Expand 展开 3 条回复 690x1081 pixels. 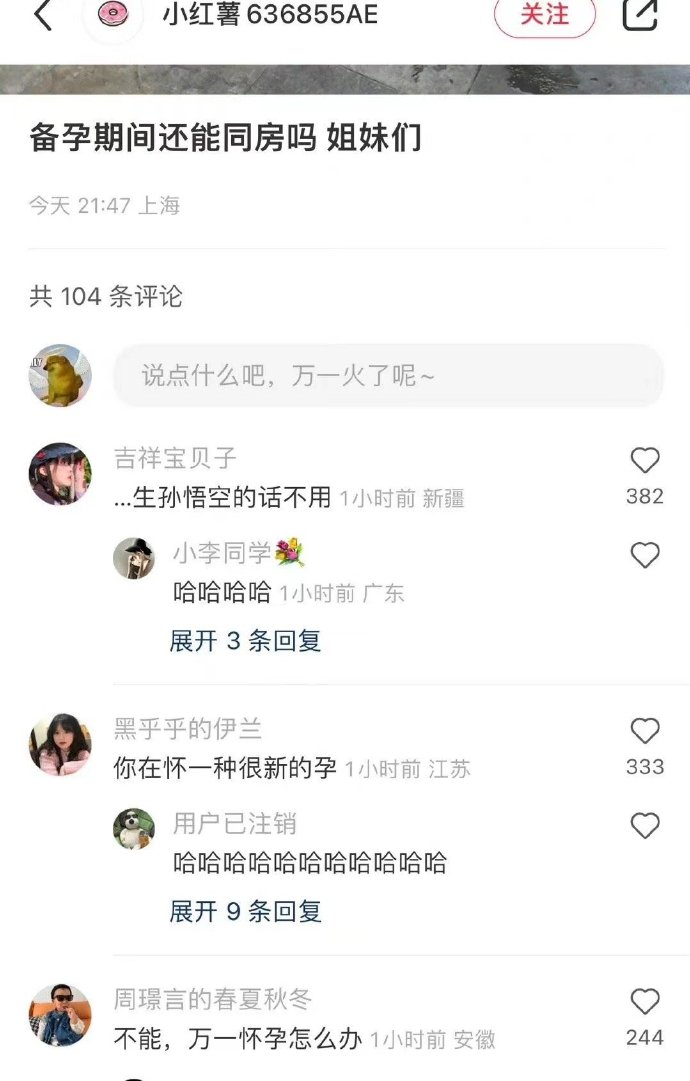coord(245,641)
